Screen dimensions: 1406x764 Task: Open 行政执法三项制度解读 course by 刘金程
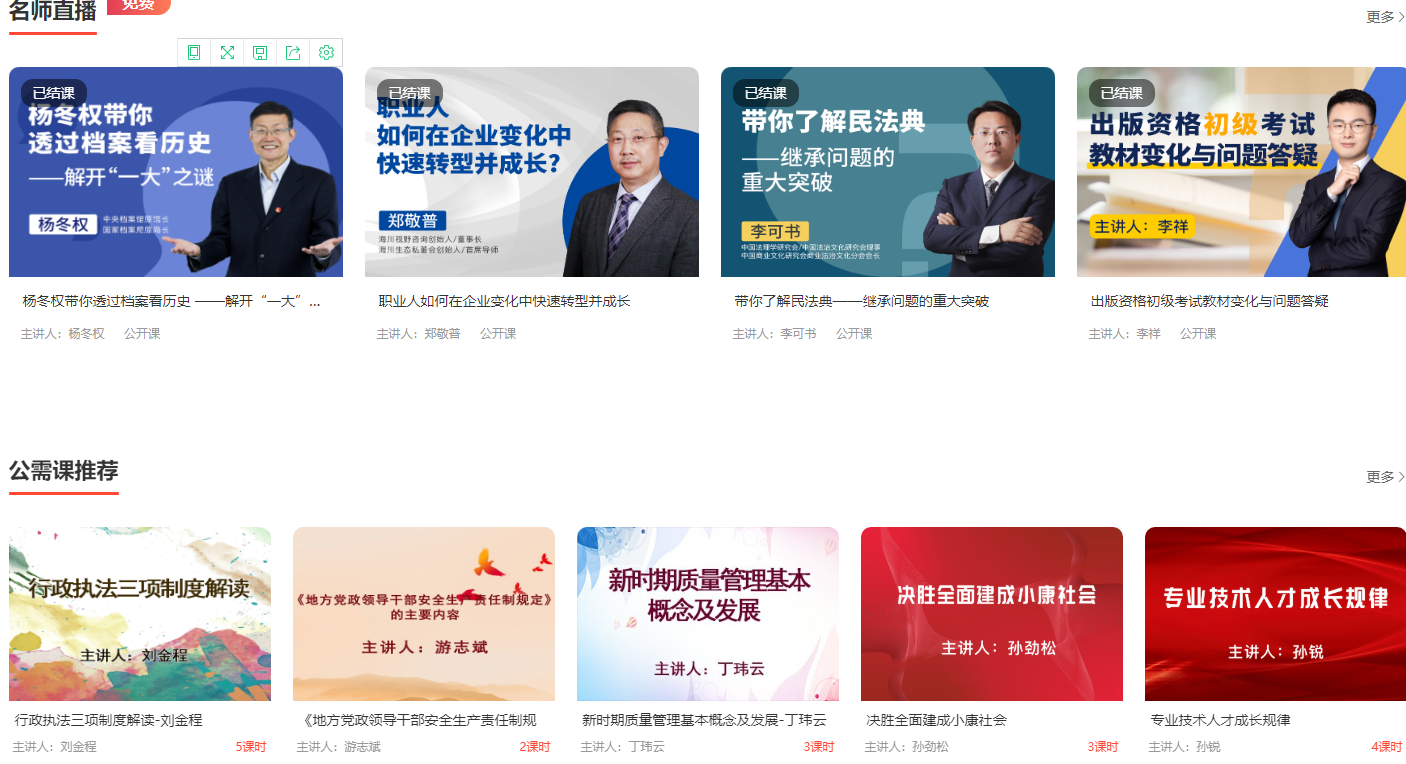click(x=140, y=614)
